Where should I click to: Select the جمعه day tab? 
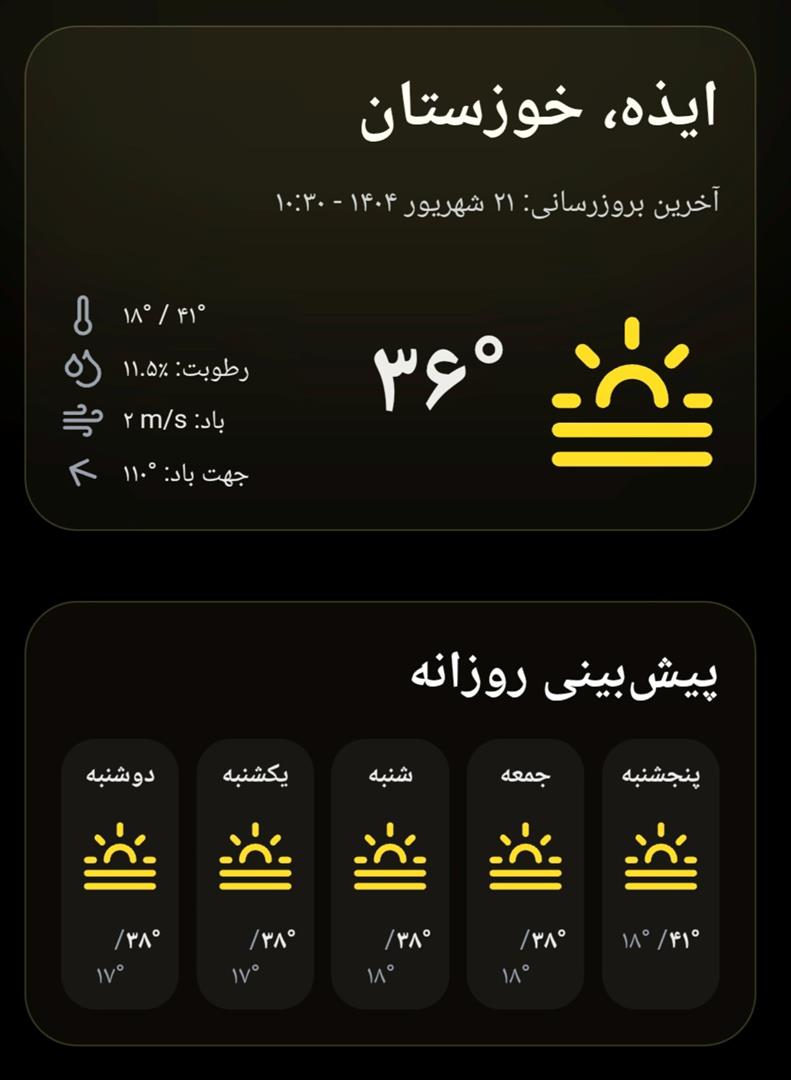coord(524,775)
